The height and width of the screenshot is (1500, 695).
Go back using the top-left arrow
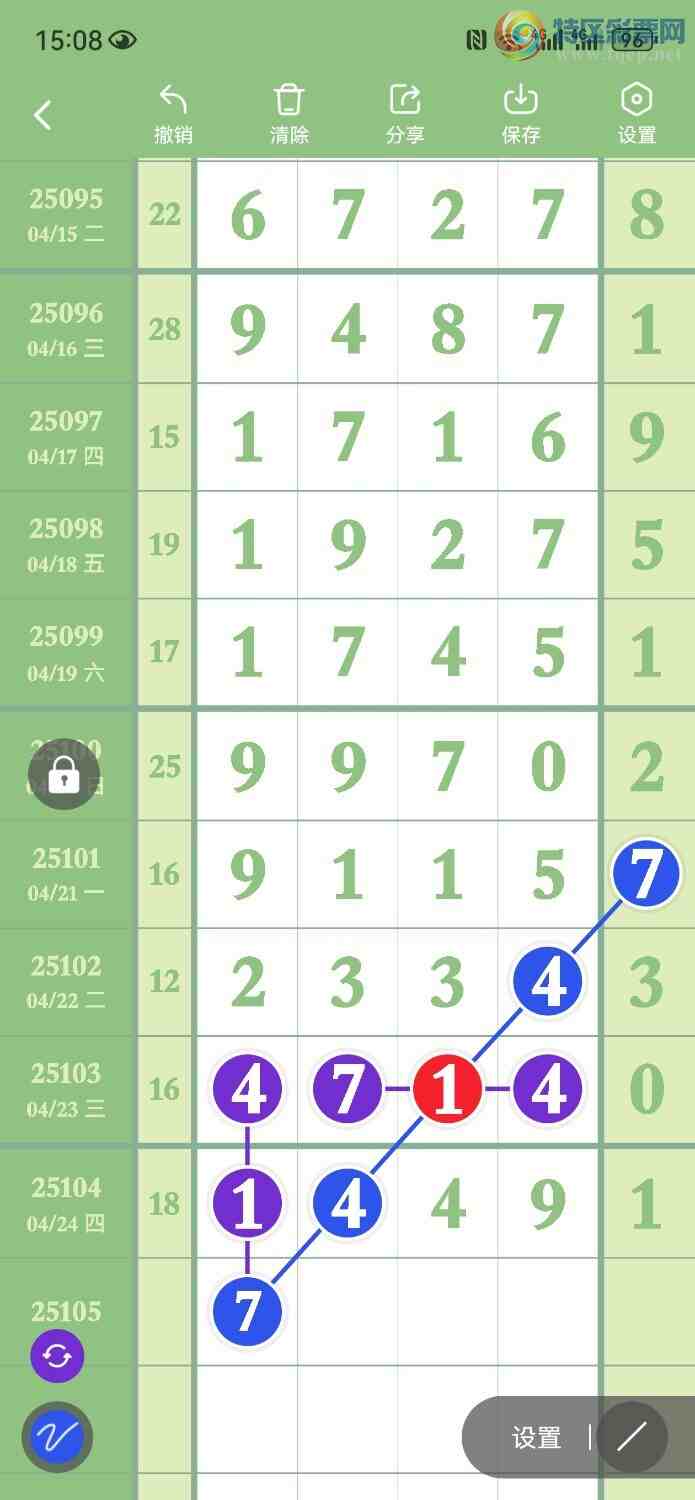point(42,115)
